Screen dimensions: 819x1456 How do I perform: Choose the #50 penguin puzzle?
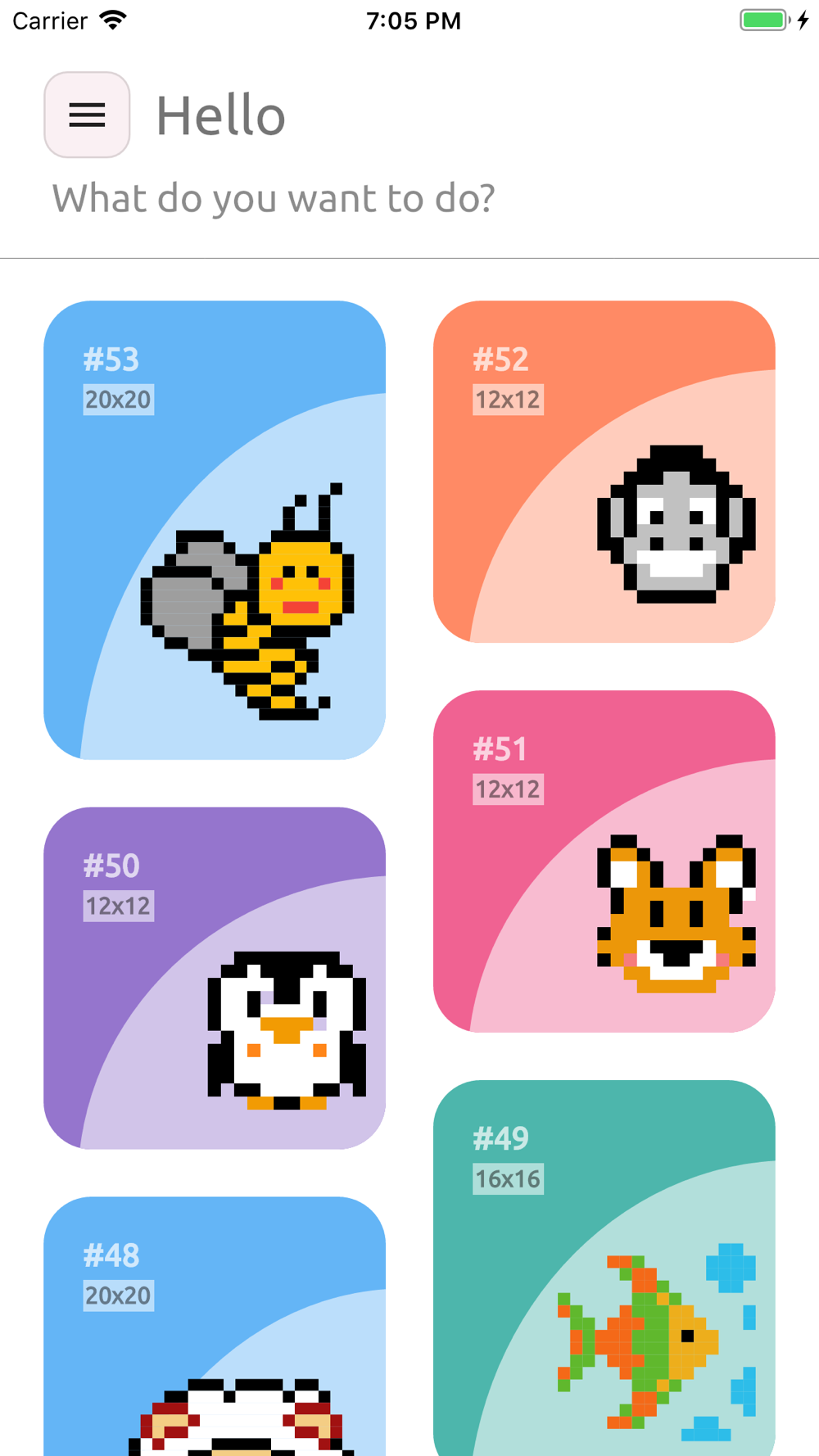(x=215, y=978)
